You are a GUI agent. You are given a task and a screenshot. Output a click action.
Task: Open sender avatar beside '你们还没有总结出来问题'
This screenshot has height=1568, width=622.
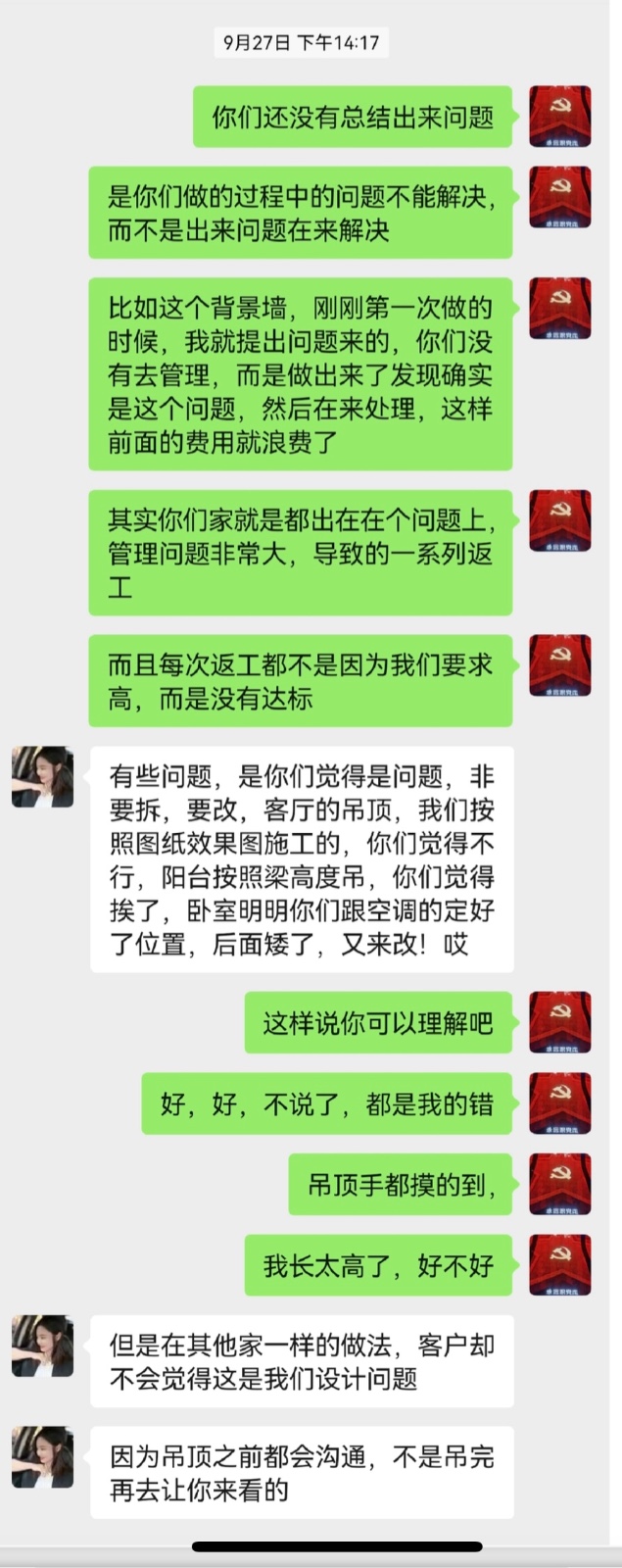(x=559, y=117)
